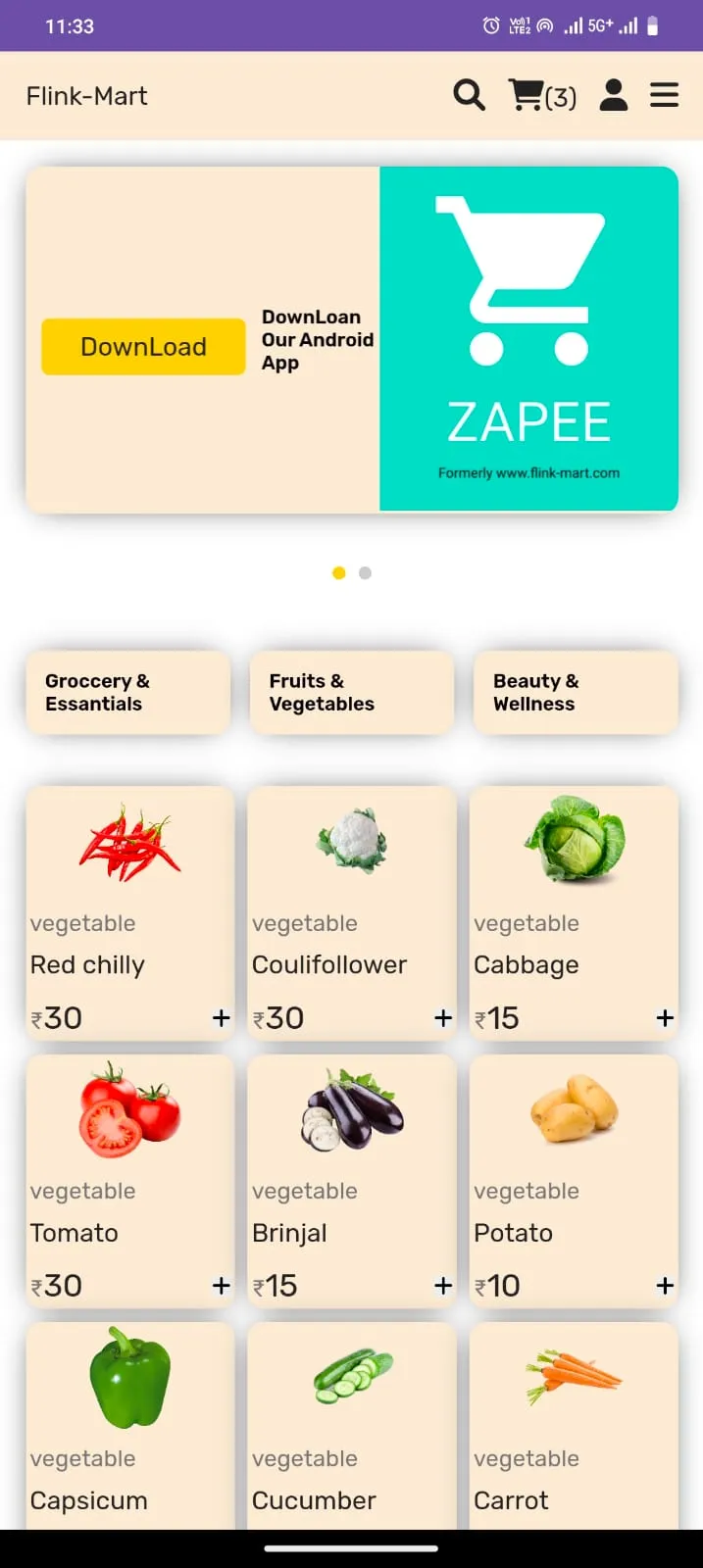
Task: Add Red chilly to the cart
Action: pyautogui.click(x=221, y=1018)
